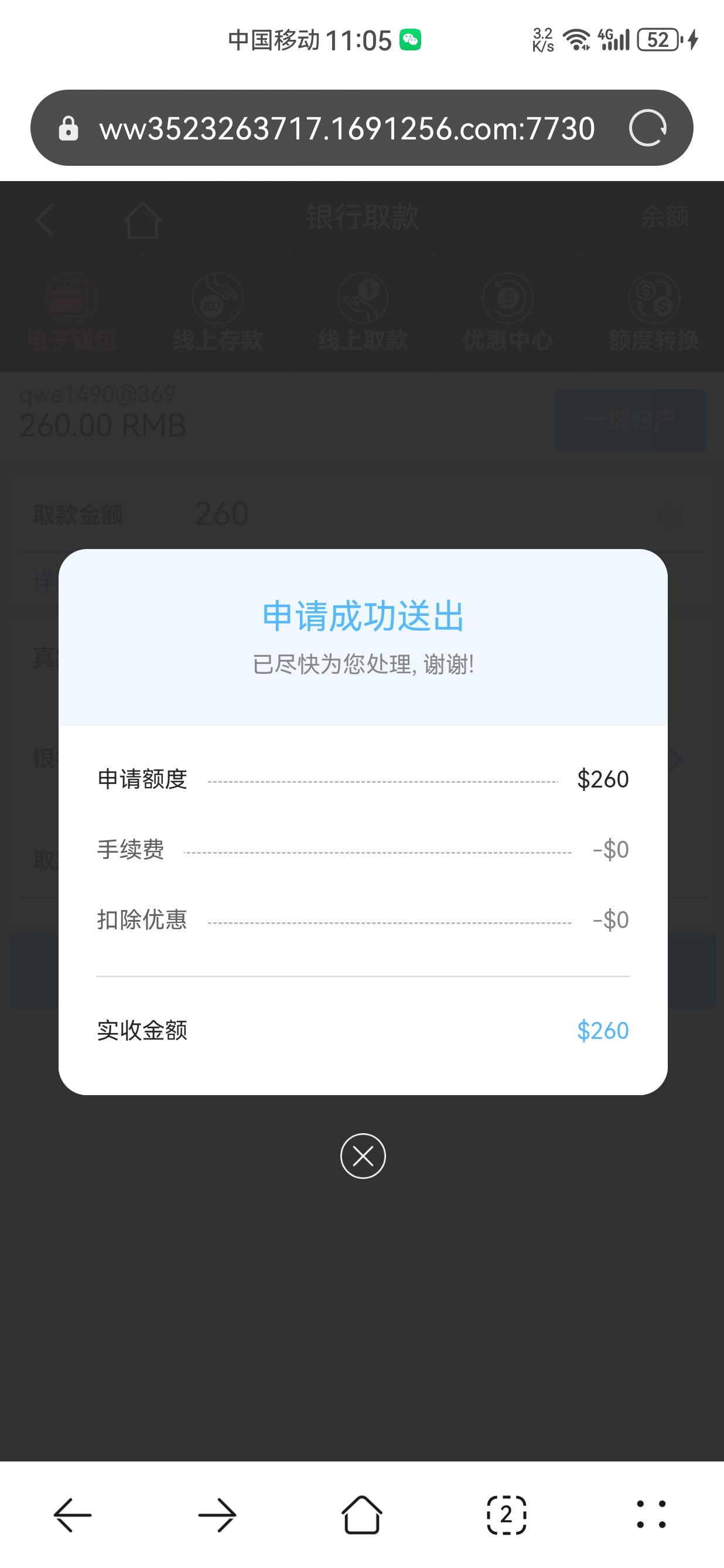Navigate back using the browser back arrow
The image size is (724, 1568).
72,1515
